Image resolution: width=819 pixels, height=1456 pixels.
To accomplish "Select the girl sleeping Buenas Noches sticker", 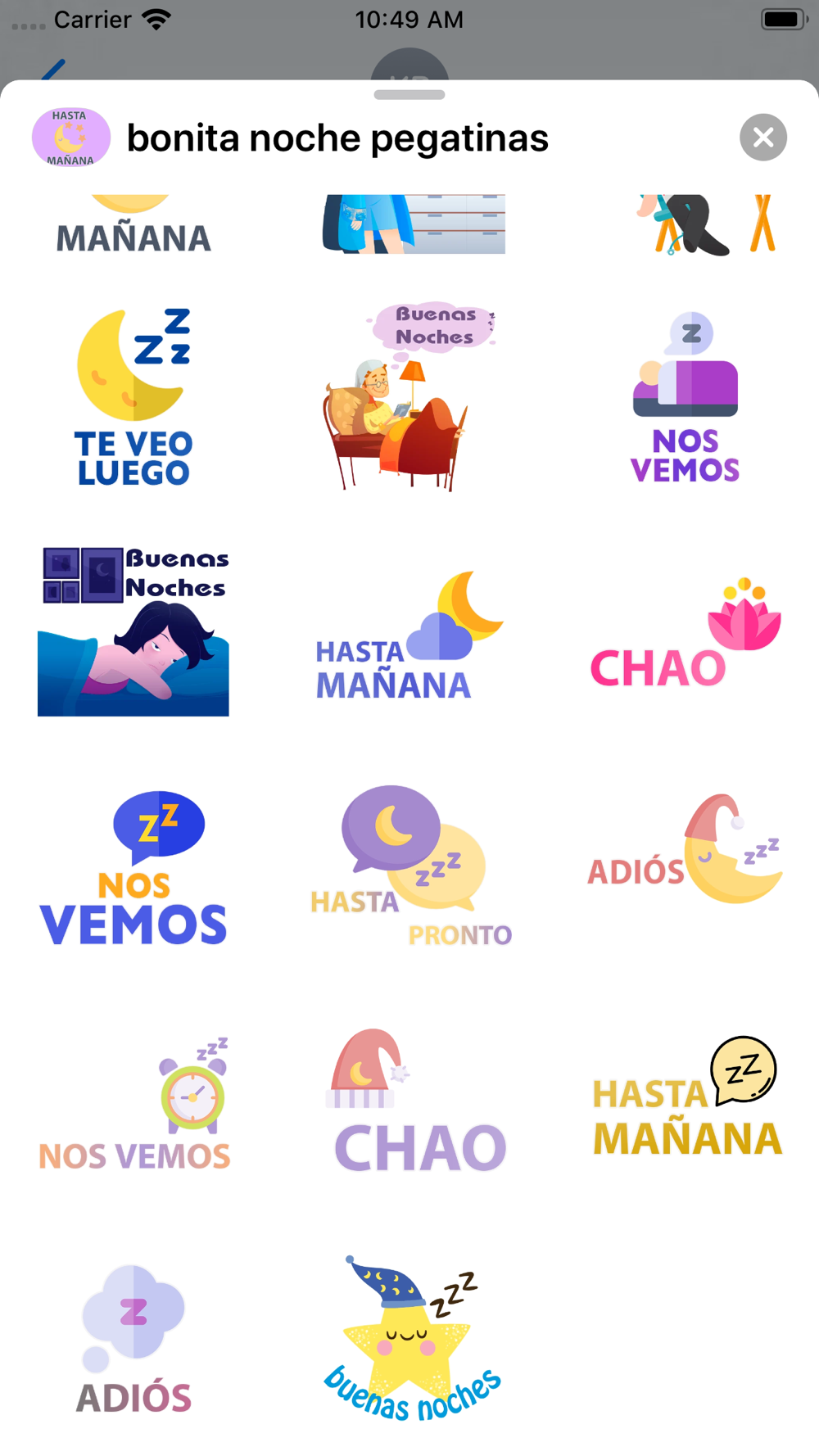I will pyautogui.click(x=134, y=631).
